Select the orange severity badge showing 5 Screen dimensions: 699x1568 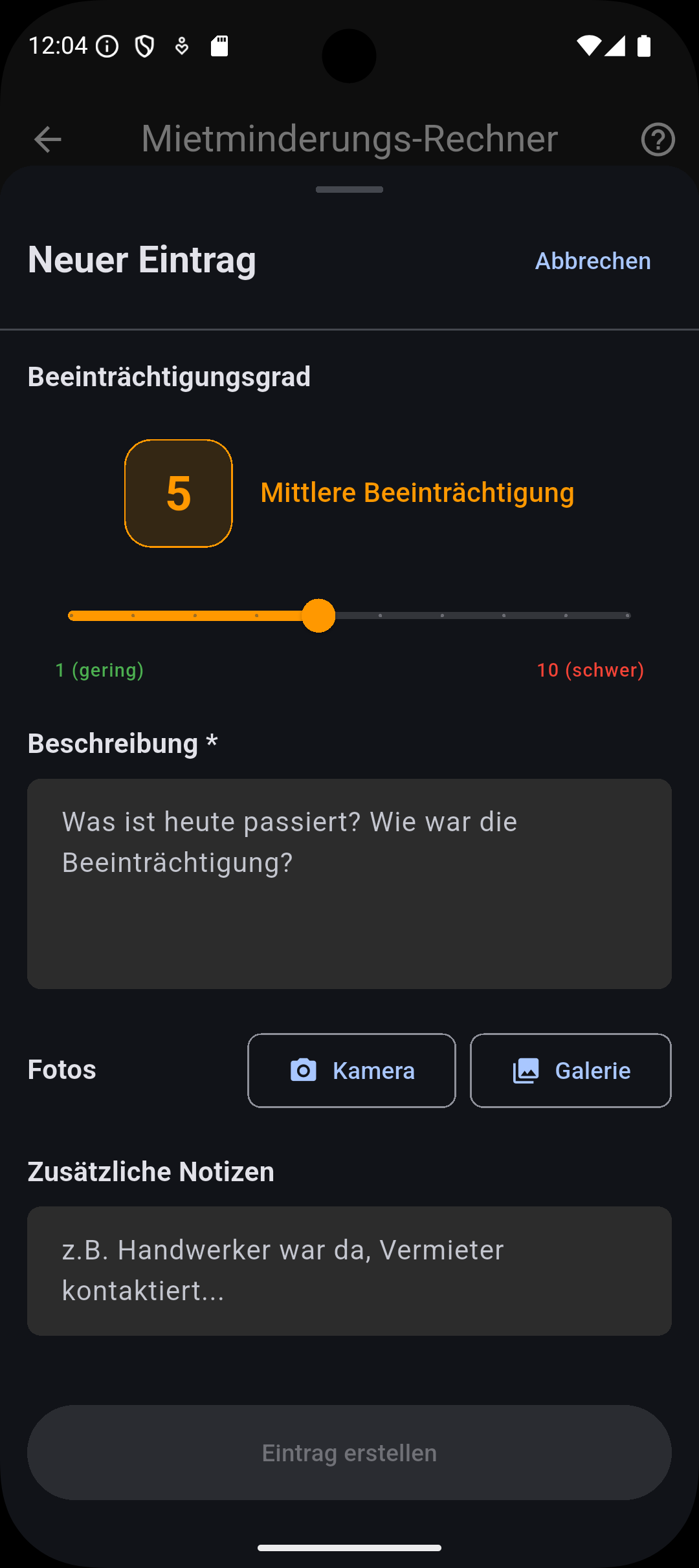(178, 493)
